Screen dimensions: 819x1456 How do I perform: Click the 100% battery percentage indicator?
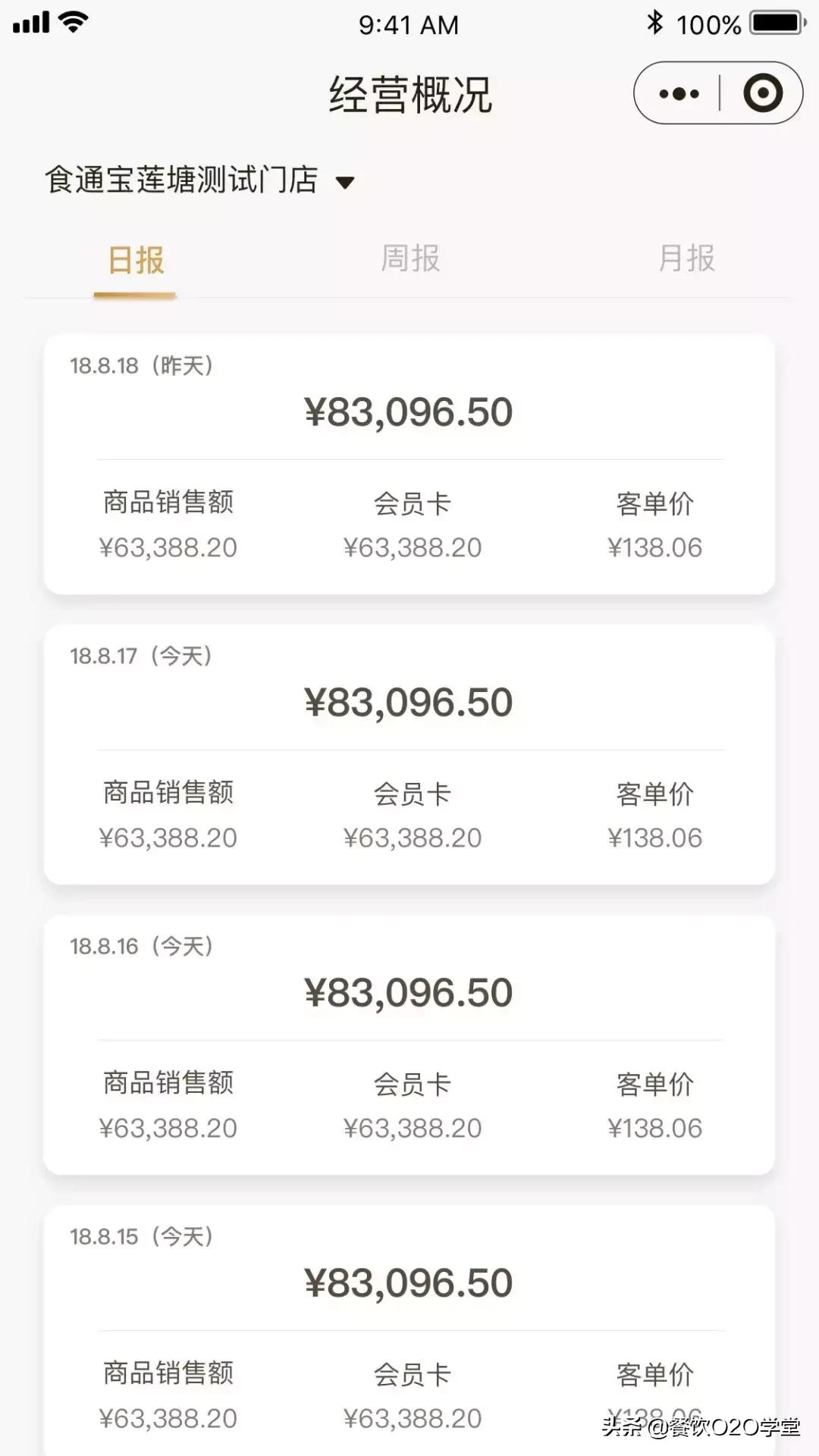708,24
